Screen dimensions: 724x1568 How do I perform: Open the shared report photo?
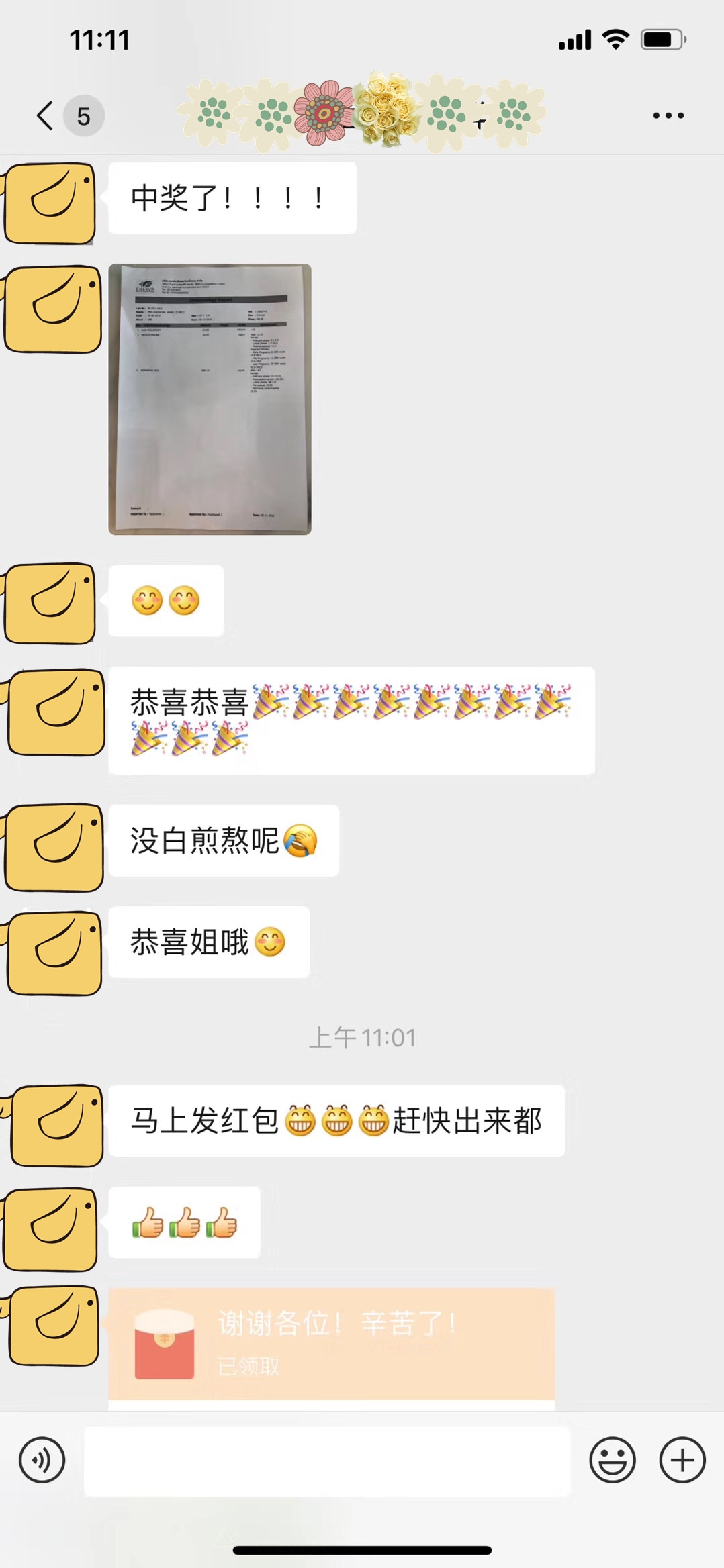pyautogui.click(x=210, y=399)
